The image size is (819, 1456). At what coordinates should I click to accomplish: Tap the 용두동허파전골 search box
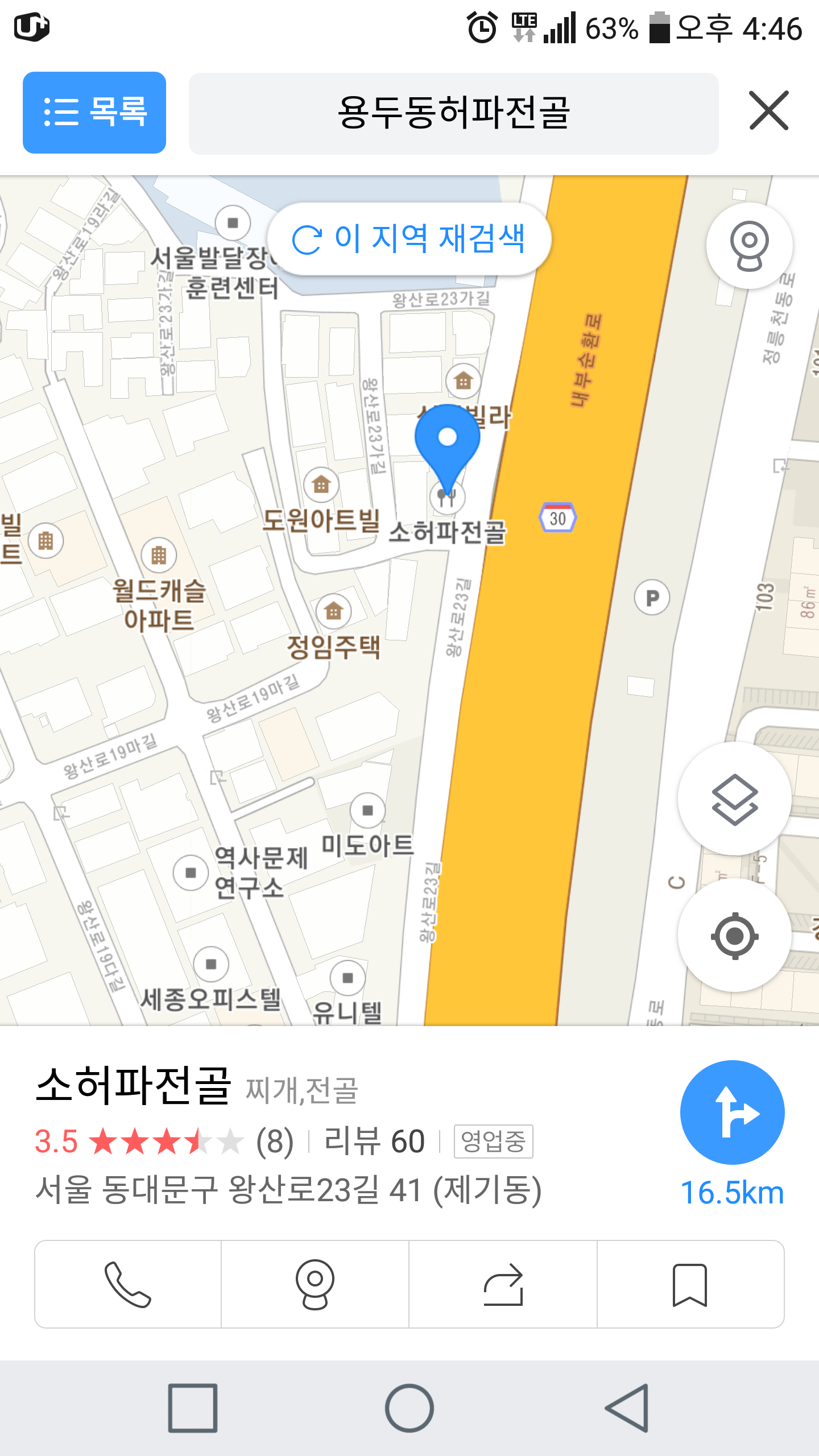tap(453, 113)
